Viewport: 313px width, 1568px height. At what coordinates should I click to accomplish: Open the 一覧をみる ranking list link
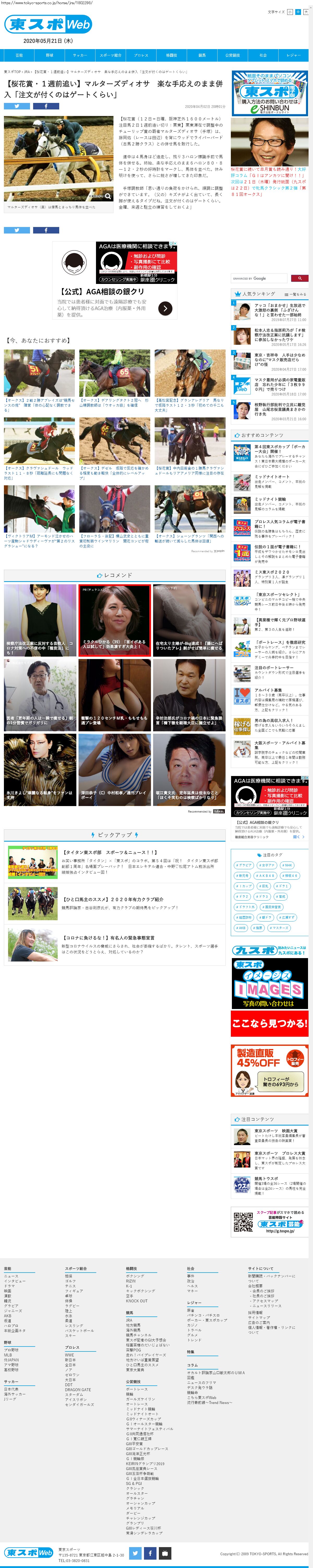click(x=296, y=294)
